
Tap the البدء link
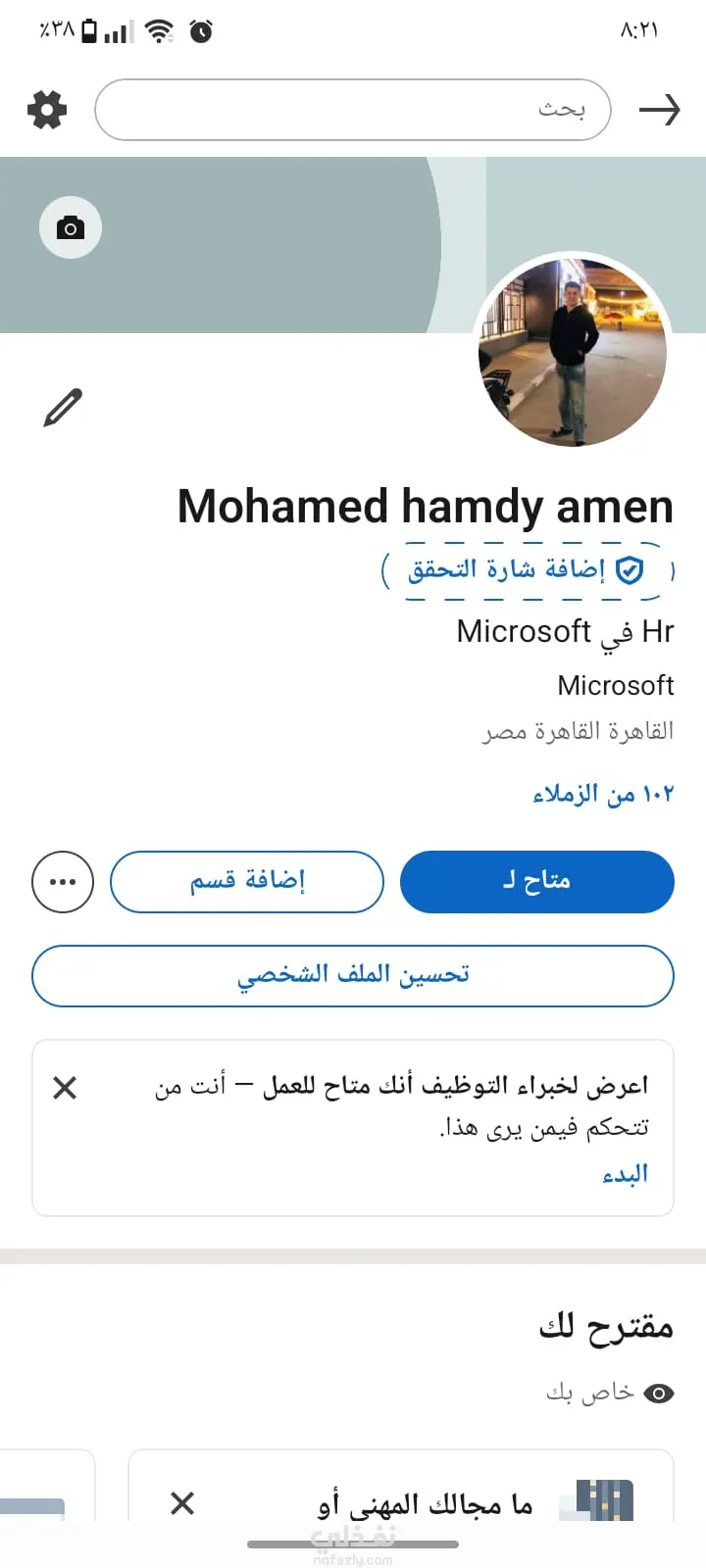625,1174
